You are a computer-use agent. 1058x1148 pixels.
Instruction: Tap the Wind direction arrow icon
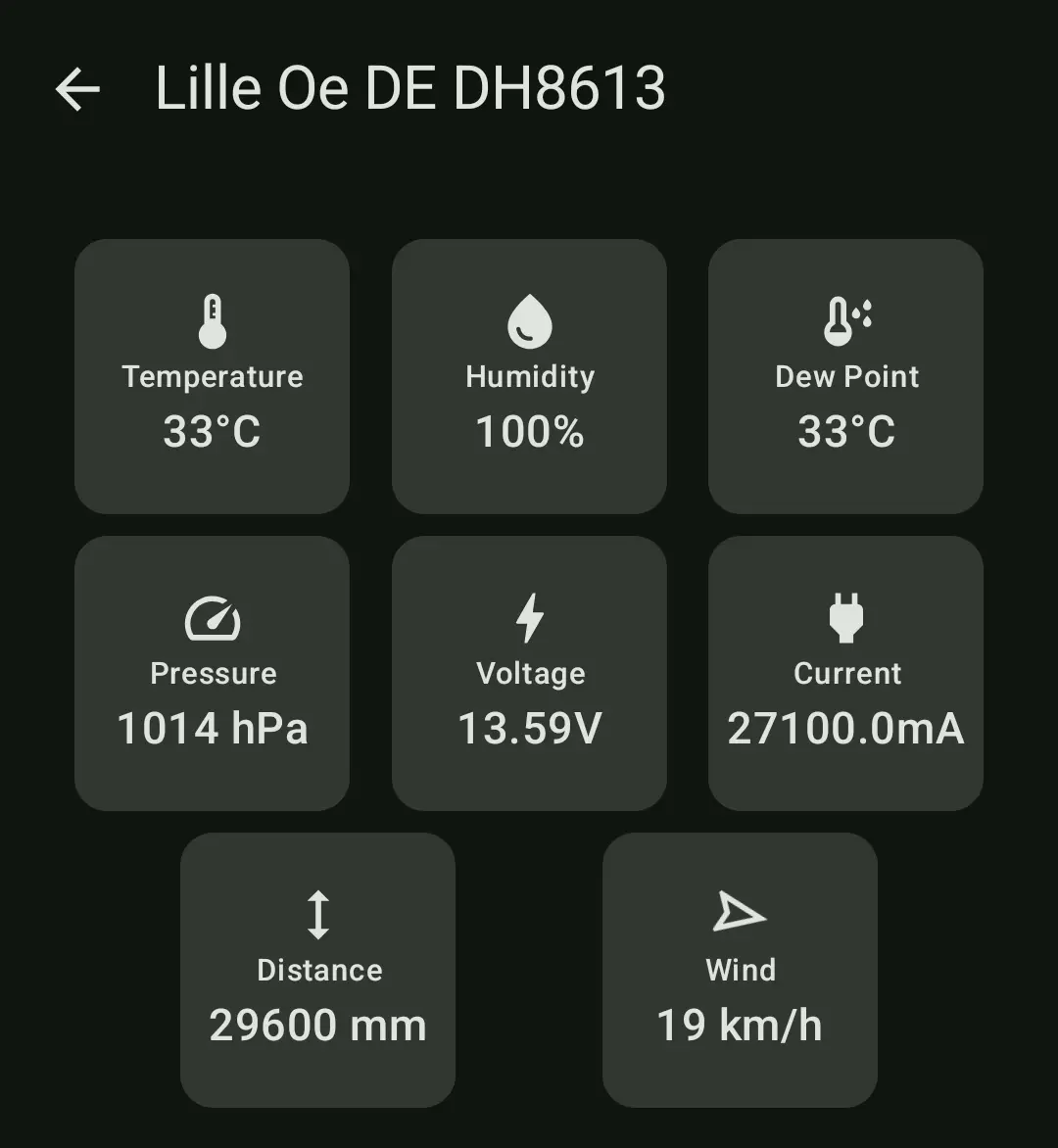click(x=741, y=914)
